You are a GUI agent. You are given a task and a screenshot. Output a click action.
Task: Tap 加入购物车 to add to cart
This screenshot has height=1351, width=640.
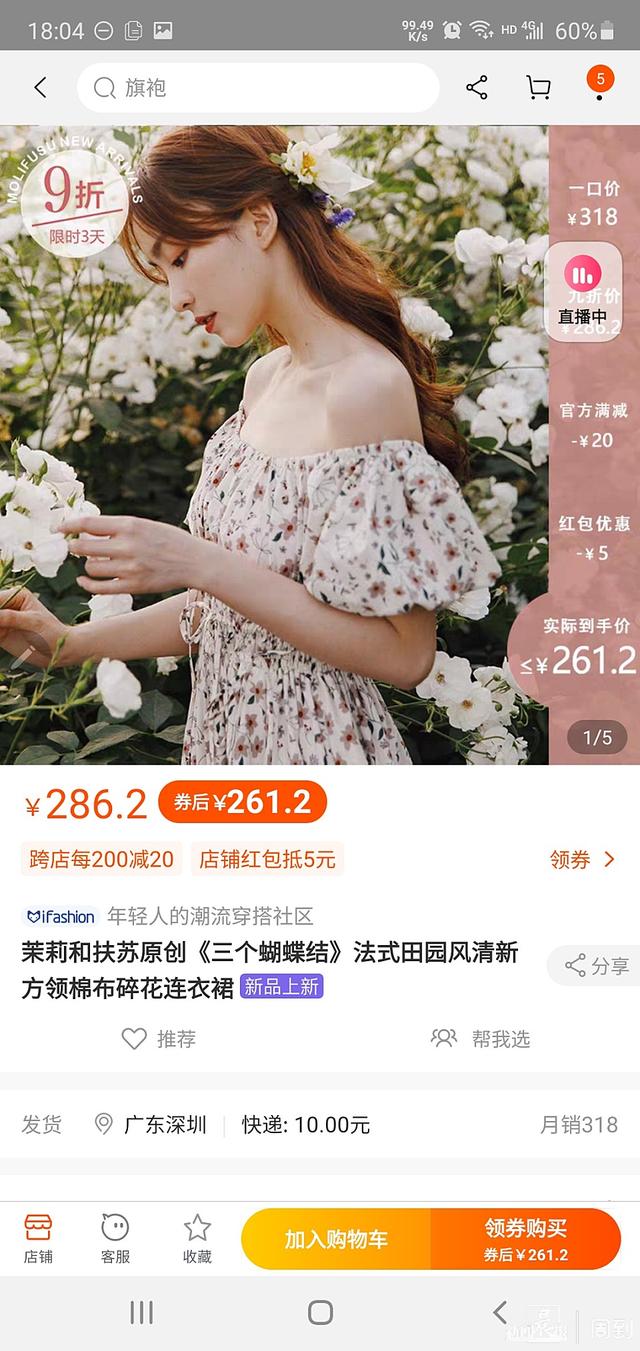[336, 1239]
